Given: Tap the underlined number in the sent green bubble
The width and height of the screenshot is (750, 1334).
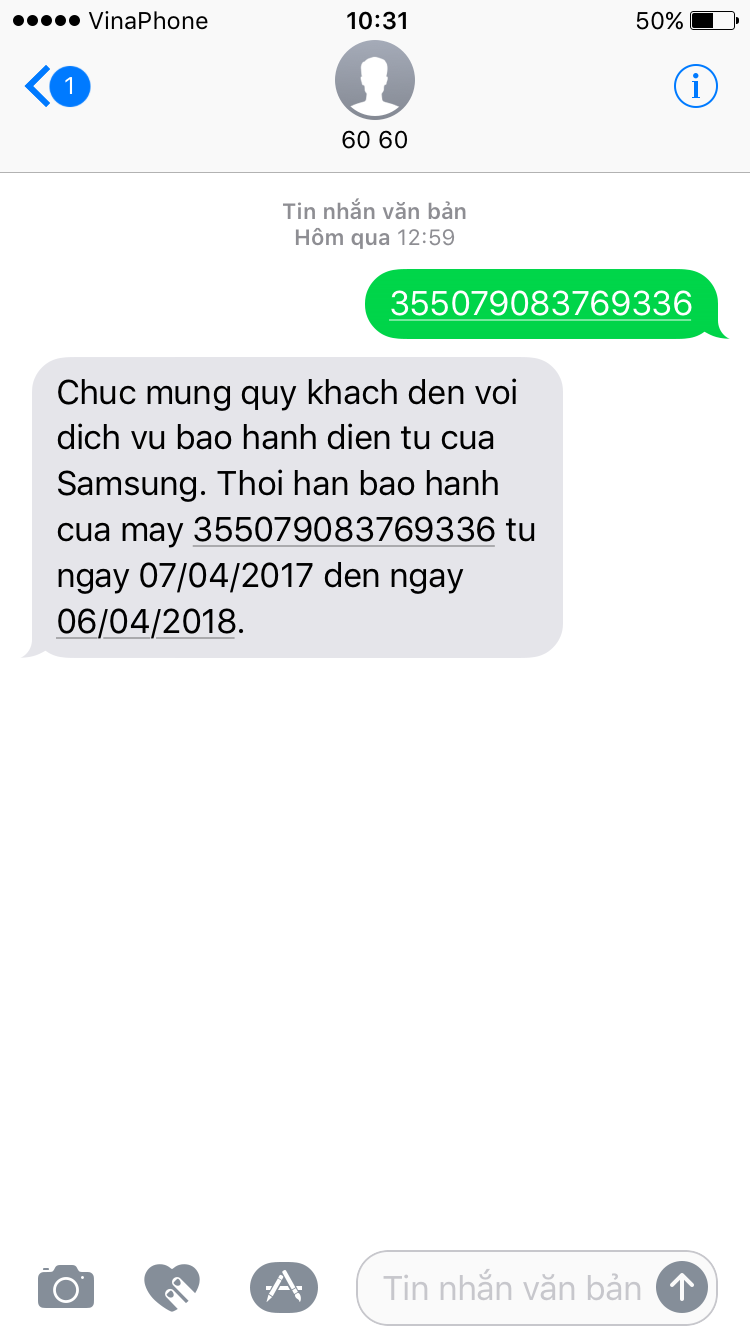Looking at the screenshot, I should click(540, 303).
